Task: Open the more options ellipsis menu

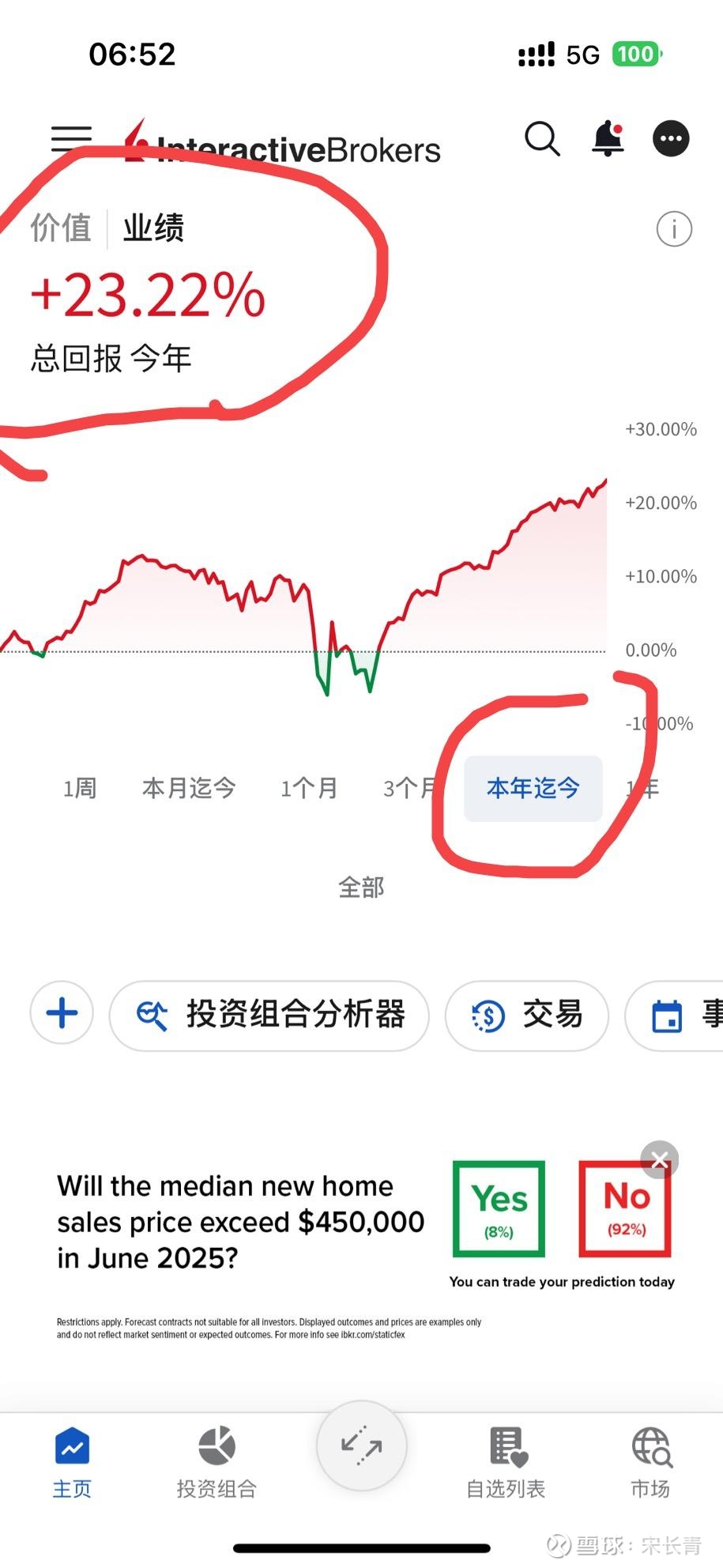Action: pyautogui.click(x=669, y=138)
